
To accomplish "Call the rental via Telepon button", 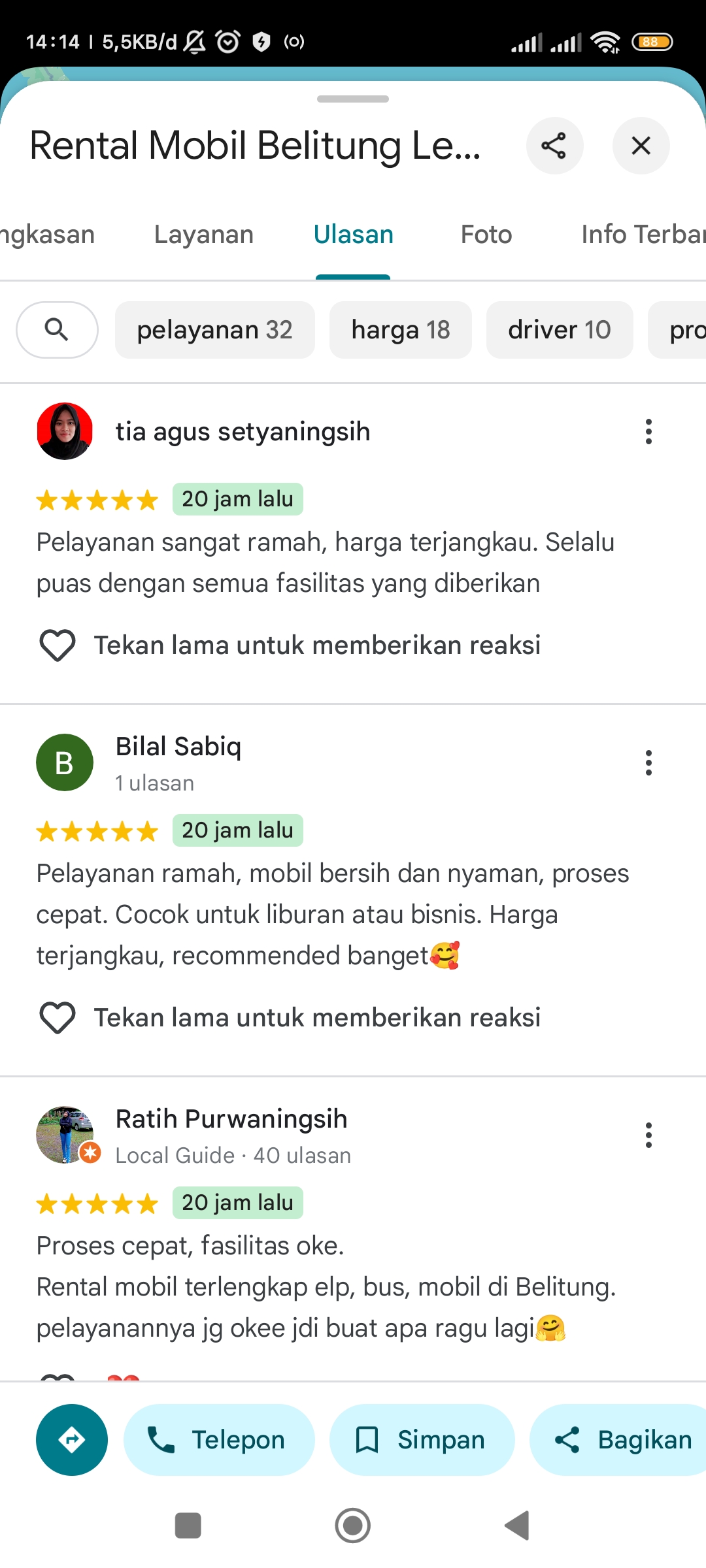I will (219, 1440).
